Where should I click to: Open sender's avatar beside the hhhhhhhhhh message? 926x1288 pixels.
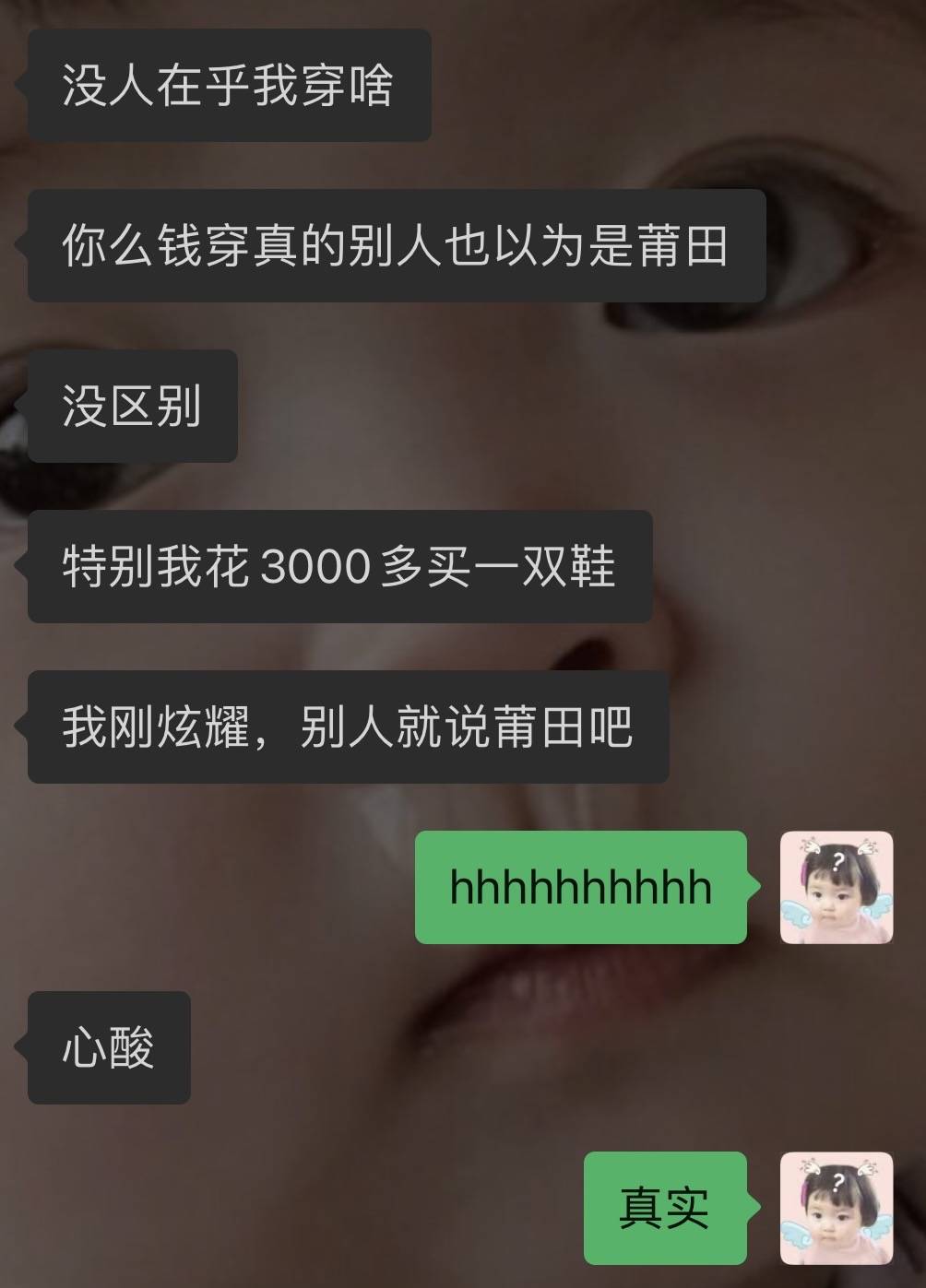click(837, 887)
